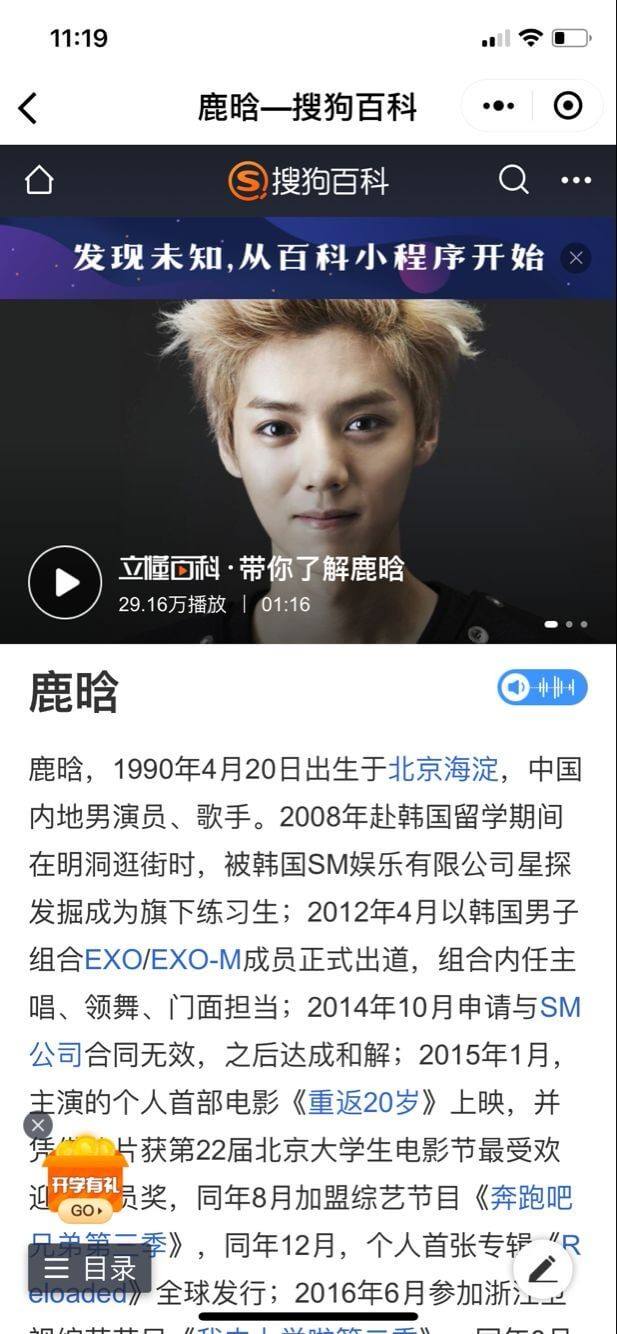Close the mini program with the circle button

point(567,106)
